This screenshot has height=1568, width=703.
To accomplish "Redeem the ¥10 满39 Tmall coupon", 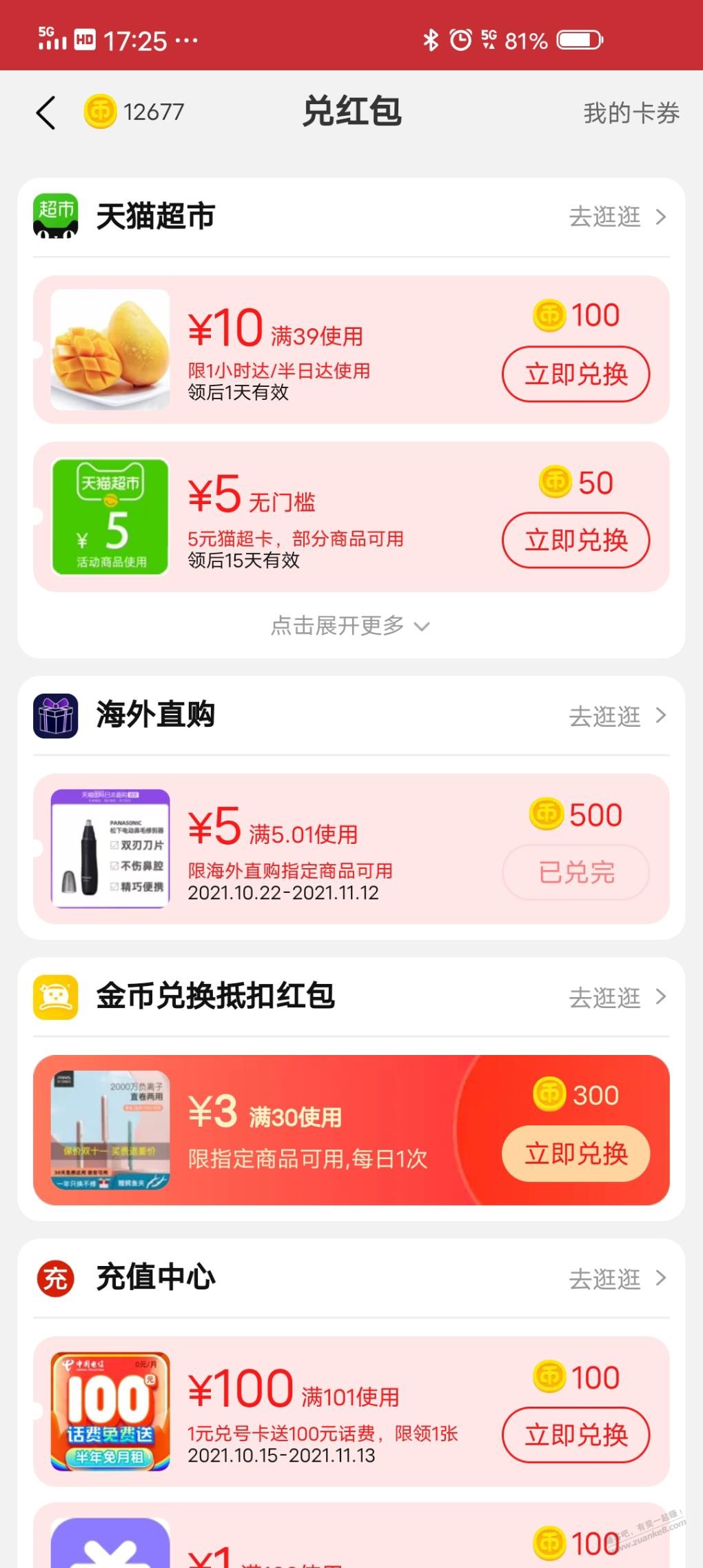I will (575, 374).
